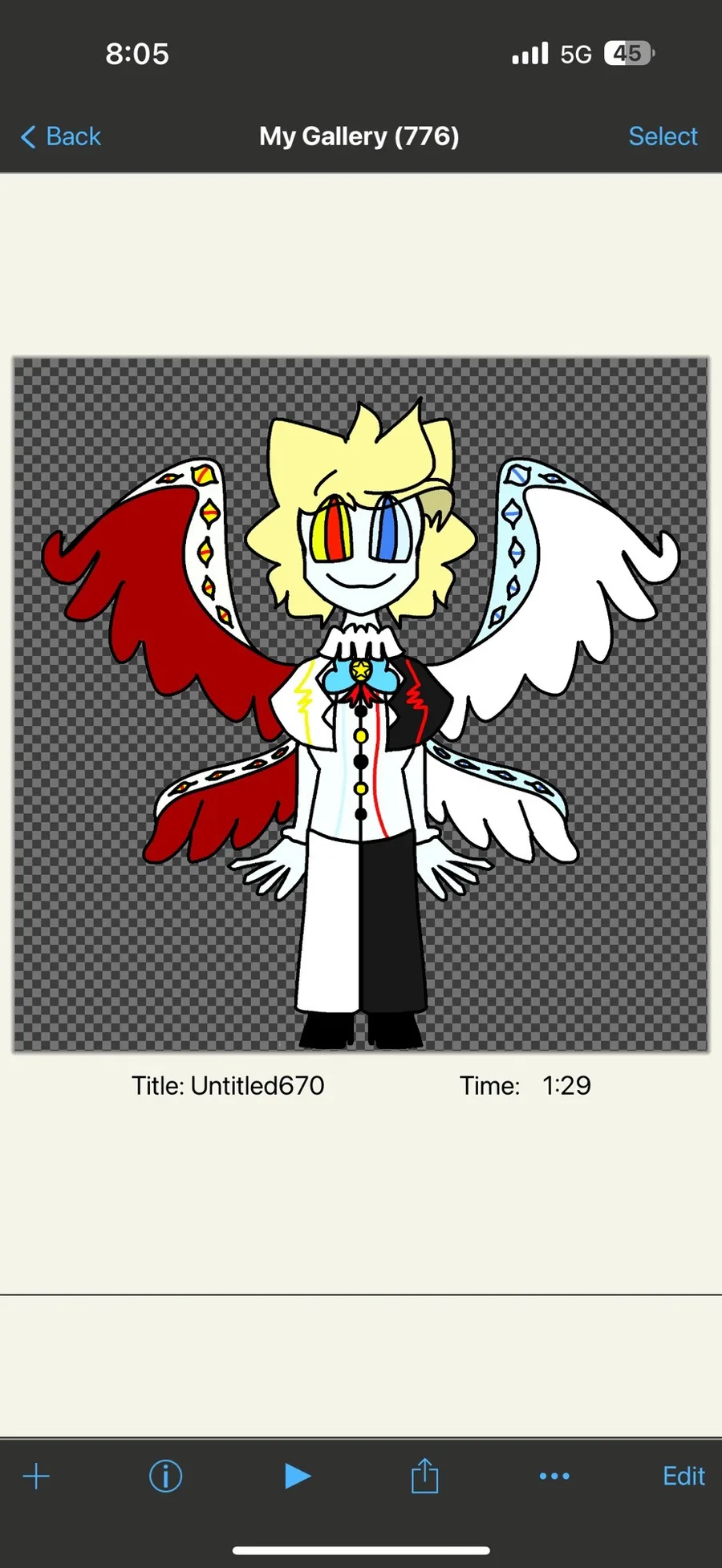Open the info icon for this artwork

tap(166, 1476)
